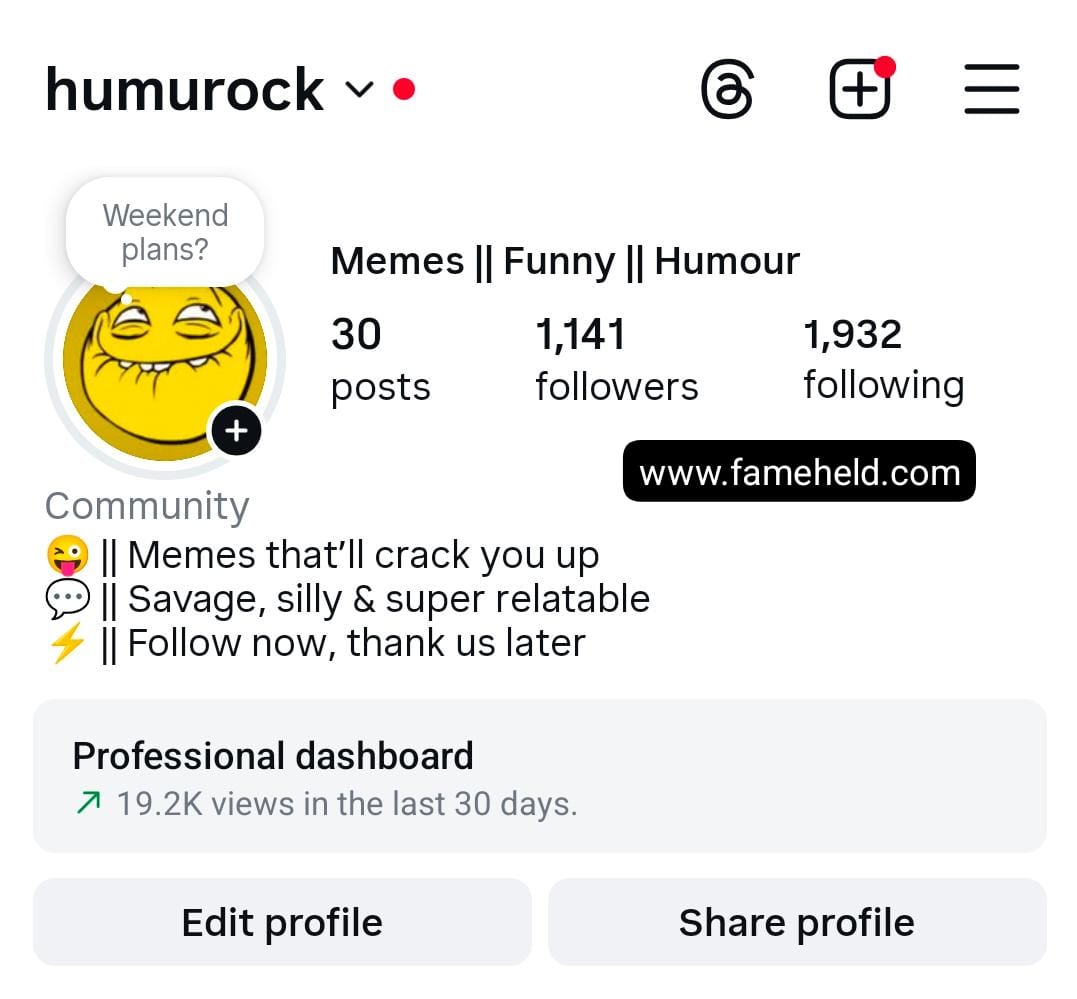1077x999 pixels.
Task: Tap the Edit profile button
Action: pos(282,922)
